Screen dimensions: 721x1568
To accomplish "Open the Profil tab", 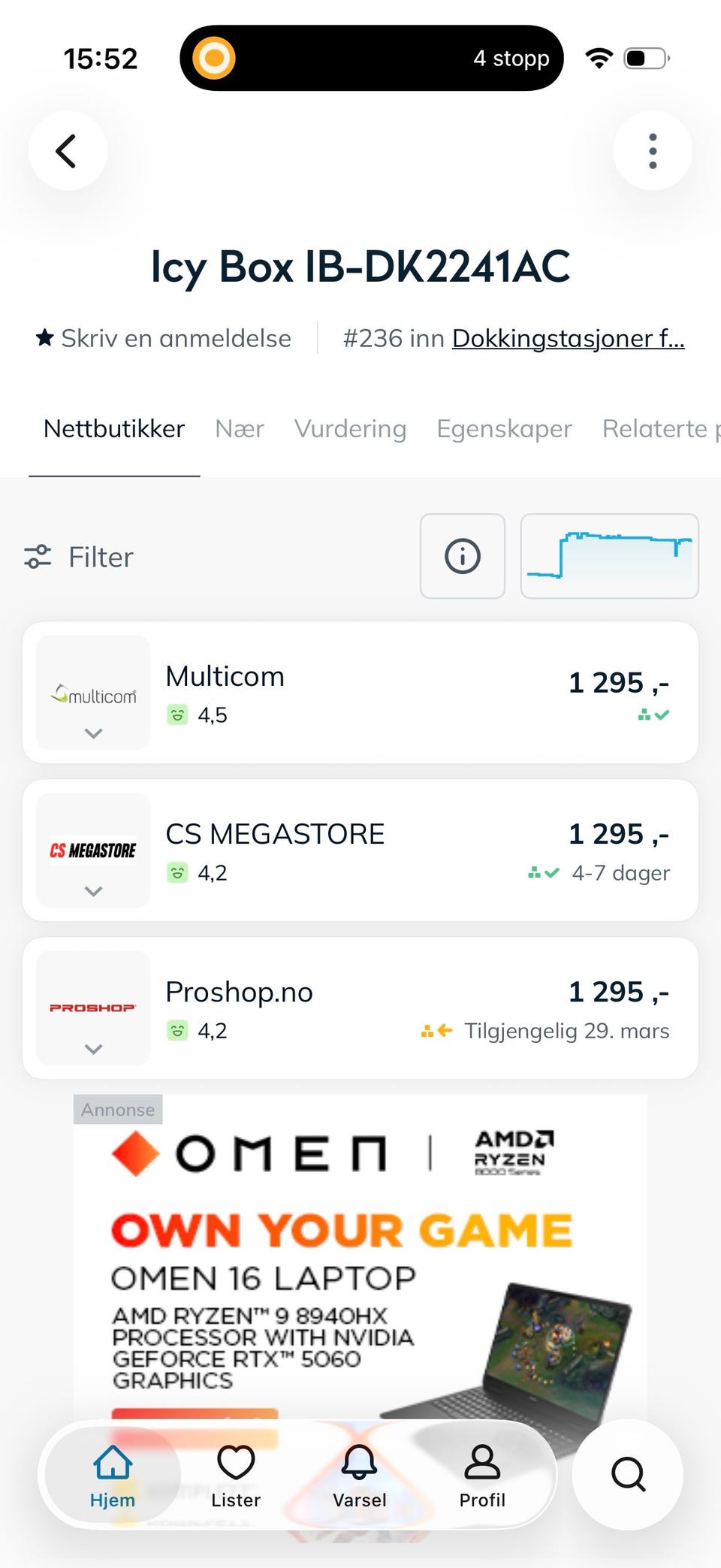I will [x=482, y=1476].
